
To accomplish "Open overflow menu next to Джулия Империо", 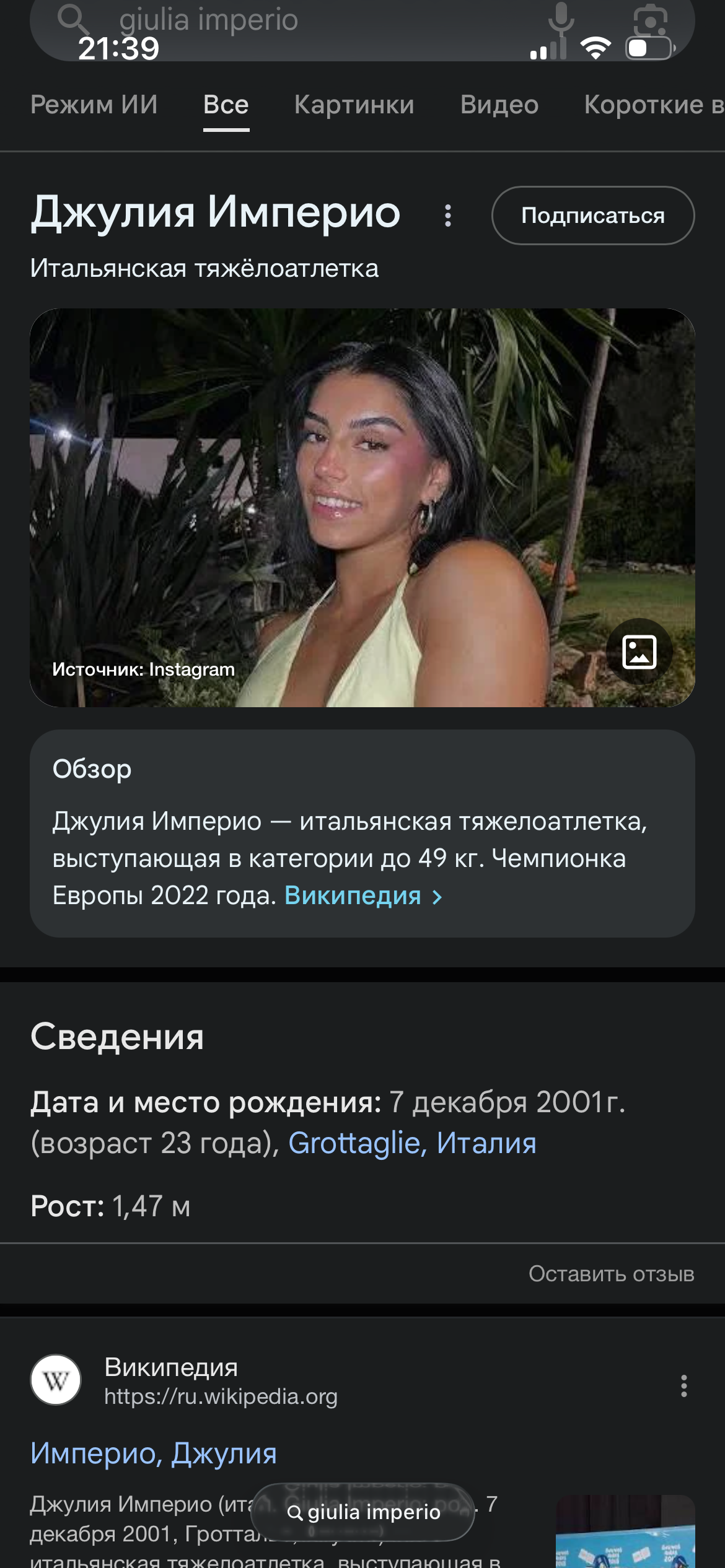I will click(x=447, y=216).
